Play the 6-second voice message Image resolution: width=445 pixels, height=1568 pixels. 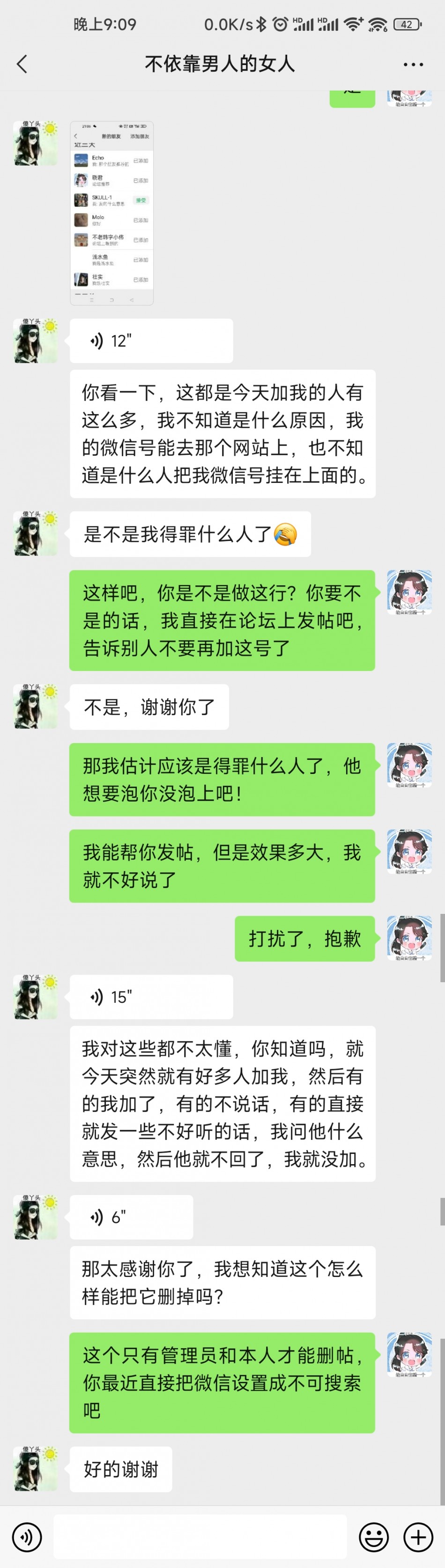coord(131,1218)
